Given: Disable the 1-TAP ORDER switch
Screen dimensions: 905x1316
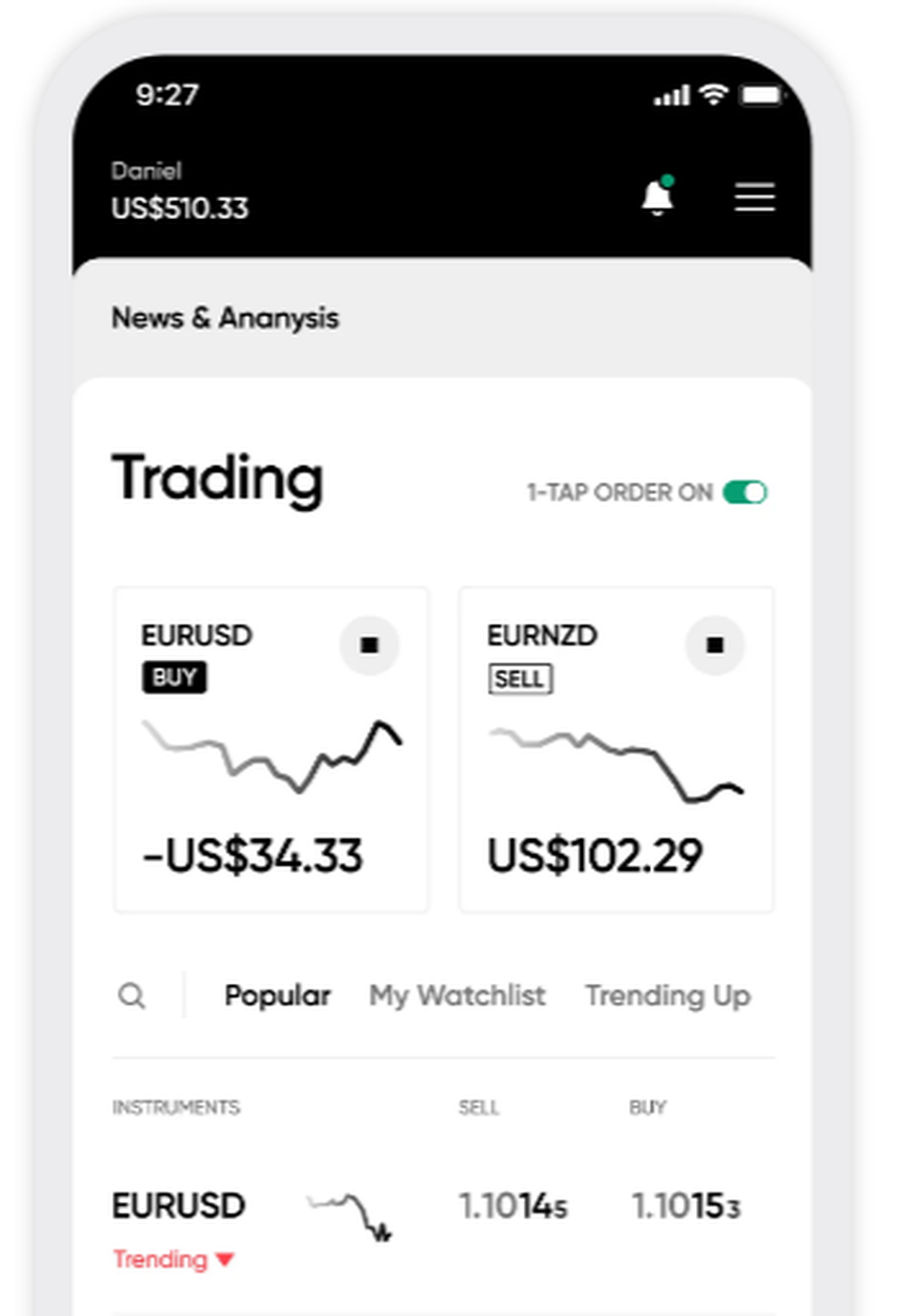Looking at the screenshot, I should [746, 491].
